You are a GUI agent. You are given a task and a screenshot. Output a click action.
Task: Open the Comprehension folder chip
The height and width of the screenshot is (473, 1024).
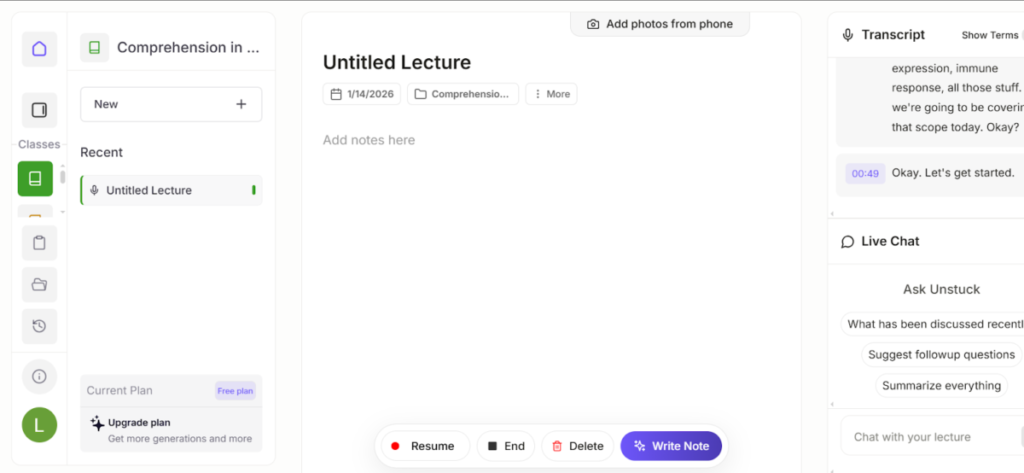462,94
